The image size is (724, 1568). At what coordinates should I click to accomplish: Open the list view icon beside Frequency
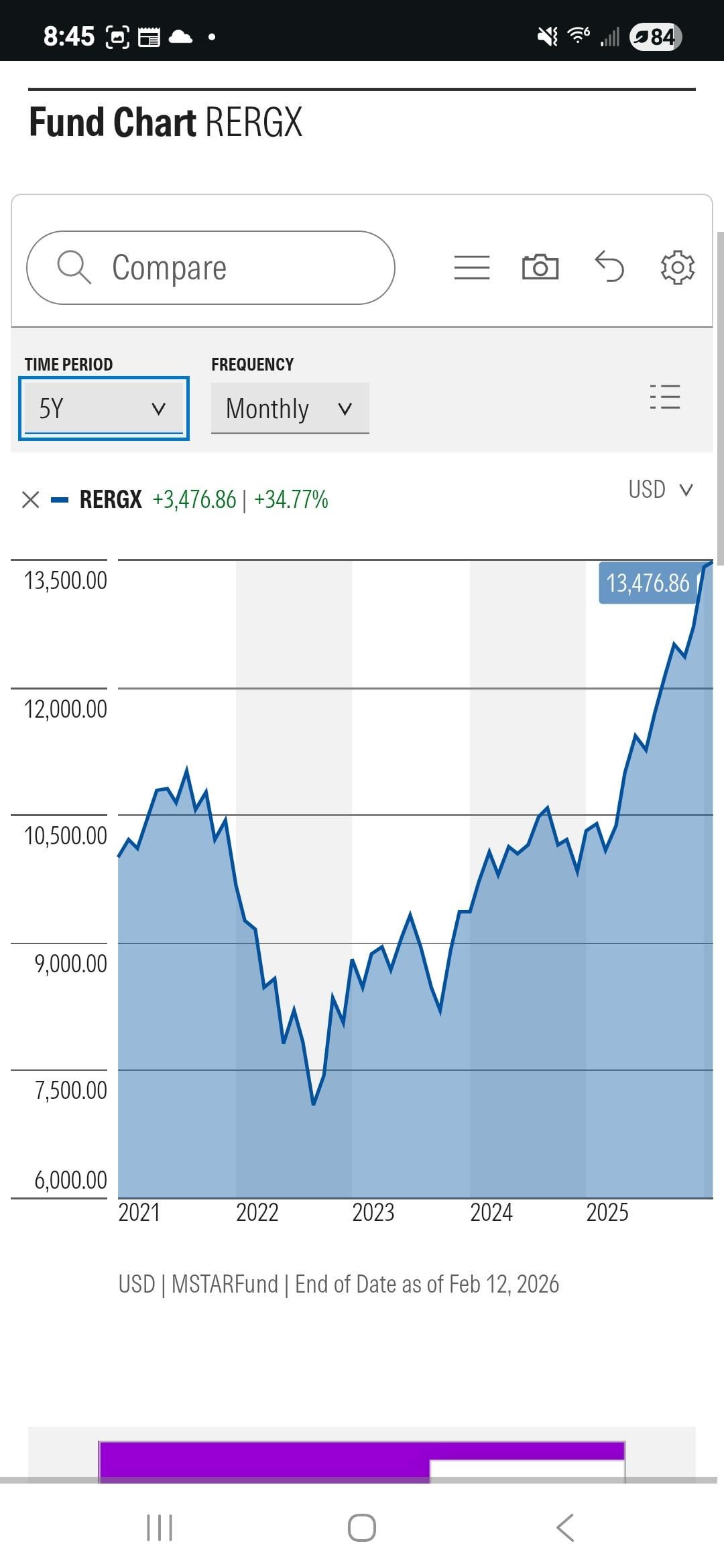665,397
